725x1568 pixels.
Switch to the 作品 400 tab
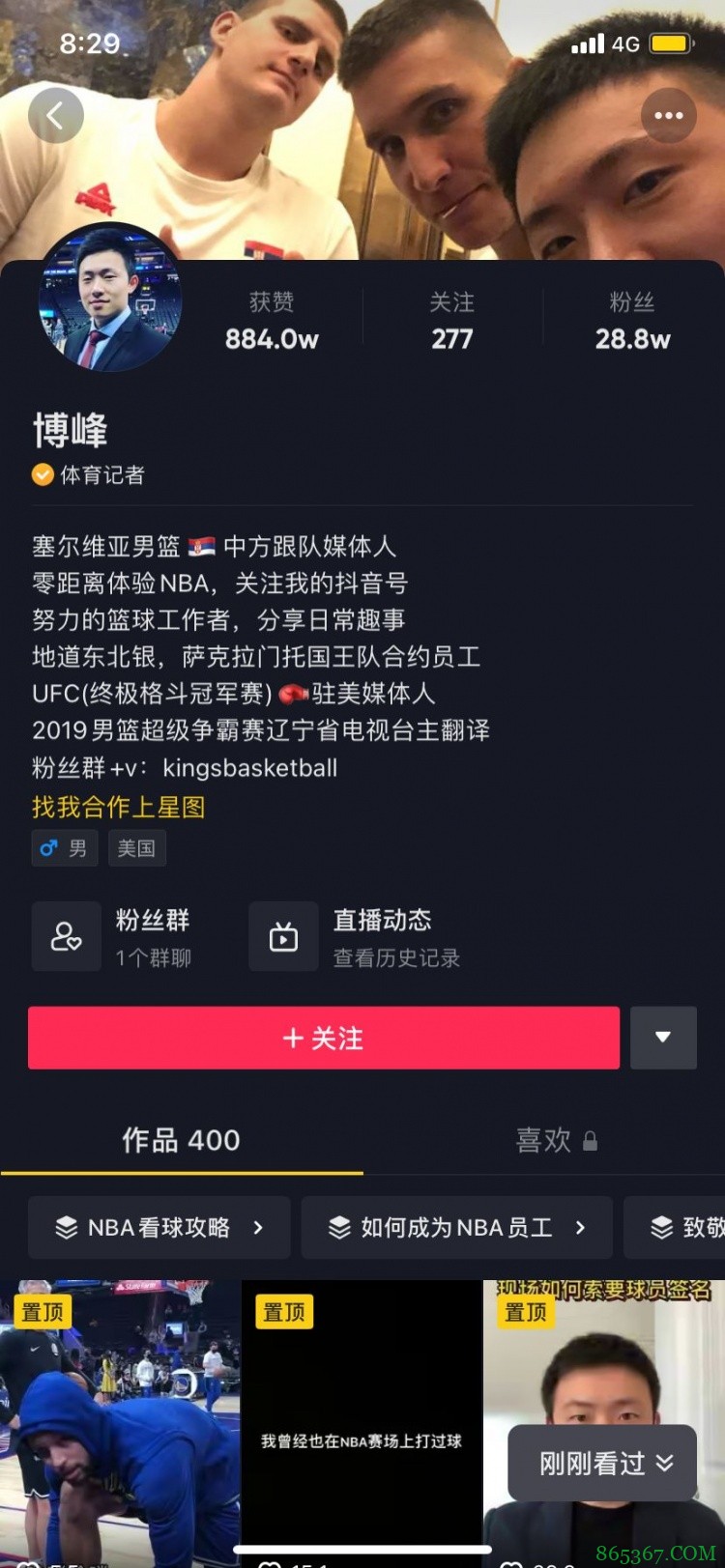pyautogui.click(x=181, y=1141)
